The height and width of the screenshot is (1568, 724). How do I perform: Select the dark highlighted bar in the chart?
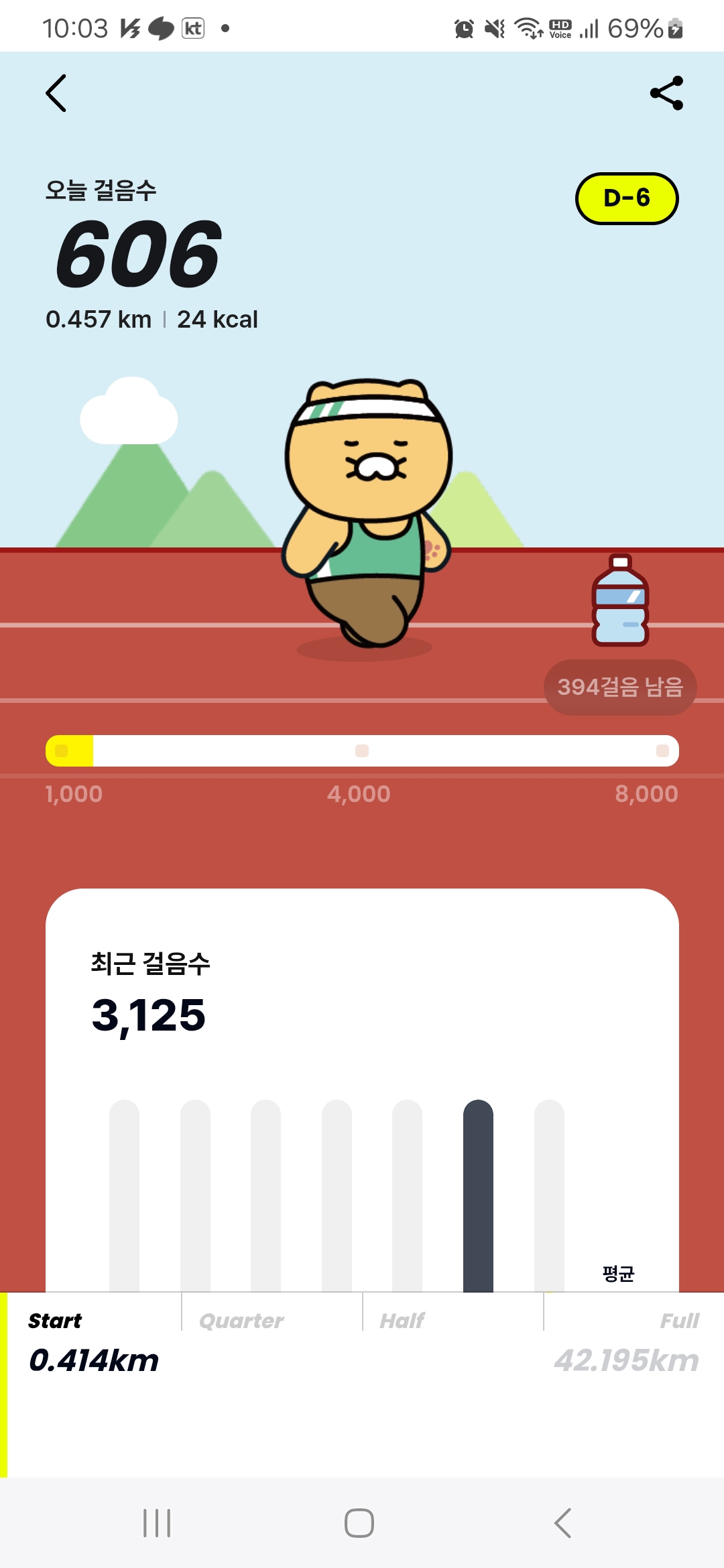click(x=478, y=1196)
